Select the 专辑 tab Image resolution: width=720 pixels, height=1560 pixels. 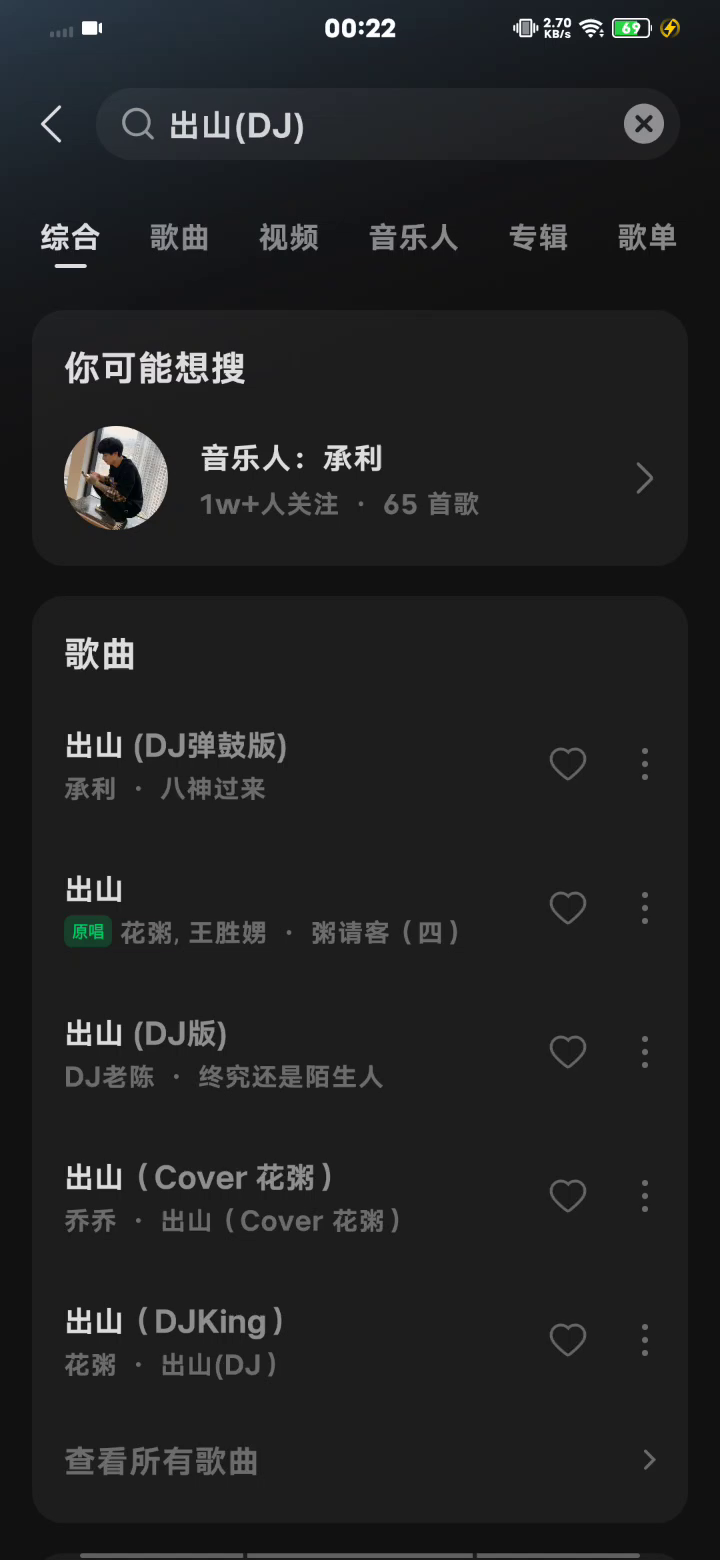(x=538, y=238)
